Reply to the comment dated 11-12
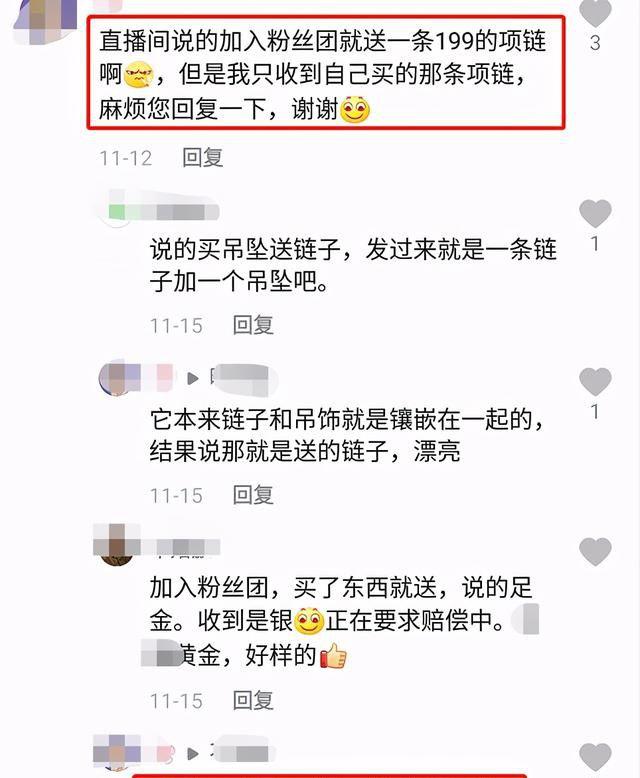640x778 pixels. pos(202,157)
